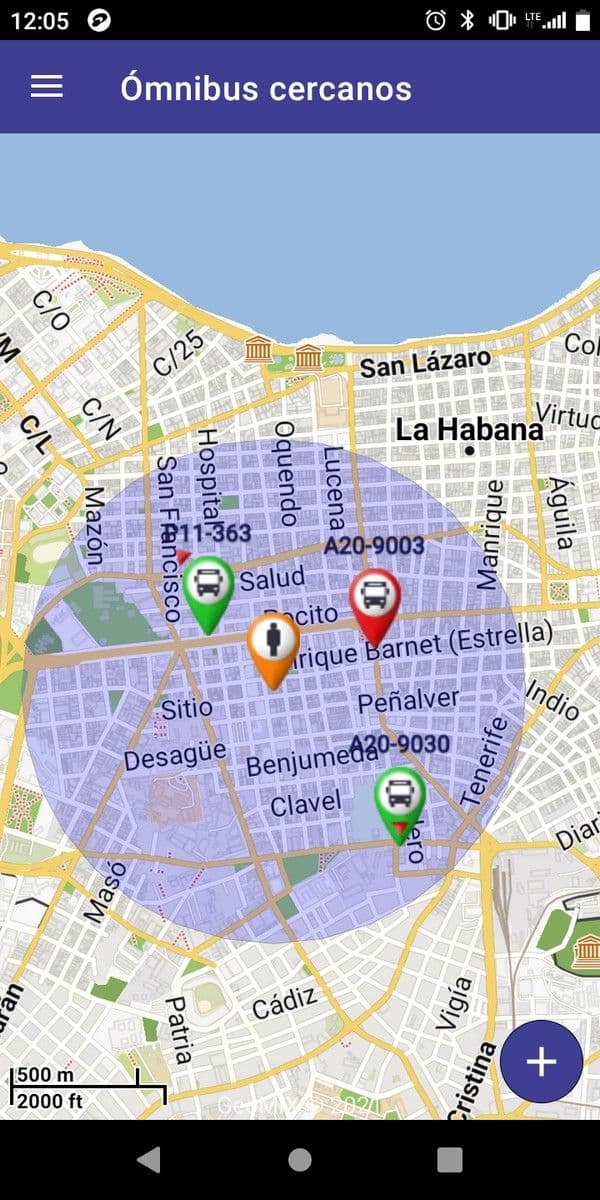Select the green bus marker B11-363

click(208, 583)
